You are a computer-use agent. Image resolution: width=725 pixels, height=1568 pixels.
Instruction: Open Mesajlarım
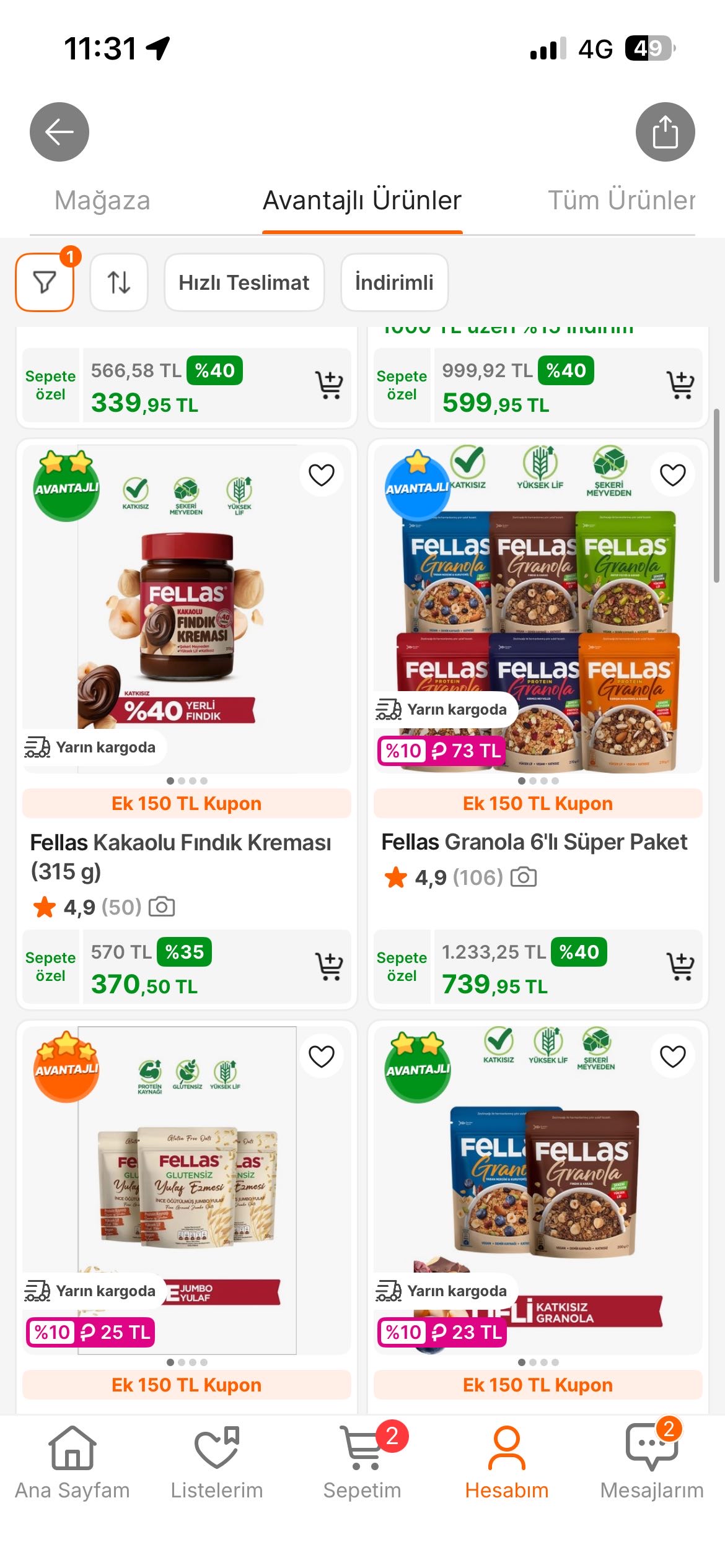(x=652, y=1463)
